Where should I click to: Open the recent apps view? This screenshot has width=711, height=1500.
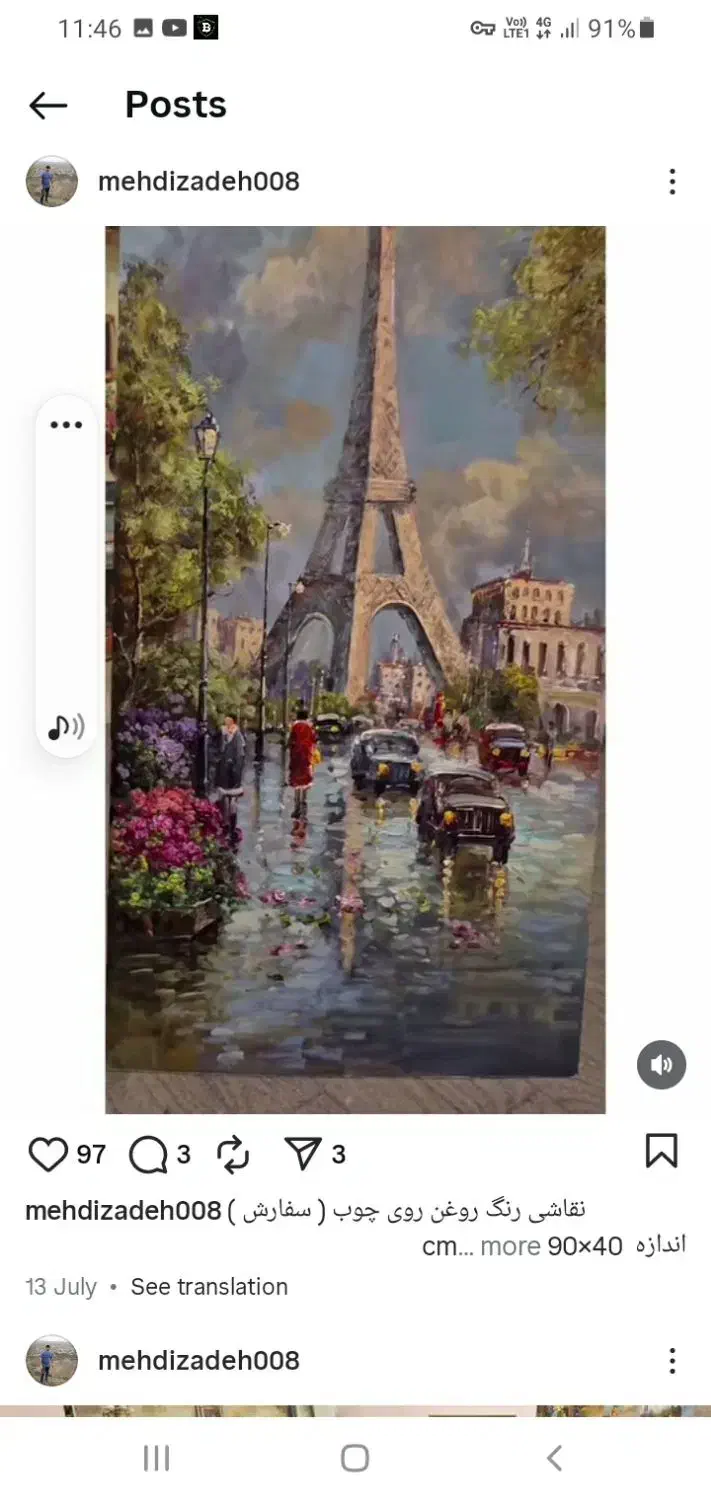pyautogui.click(x=156, y=1458)
